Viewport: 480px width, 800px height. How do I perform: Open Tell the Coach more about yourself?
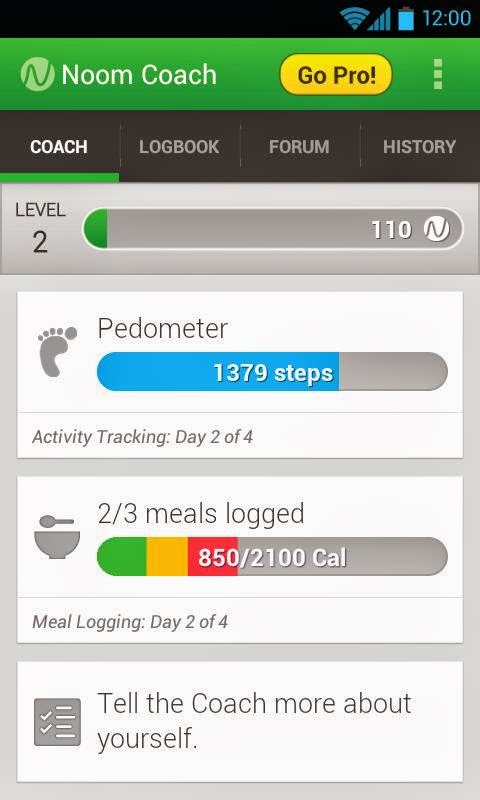240,721
